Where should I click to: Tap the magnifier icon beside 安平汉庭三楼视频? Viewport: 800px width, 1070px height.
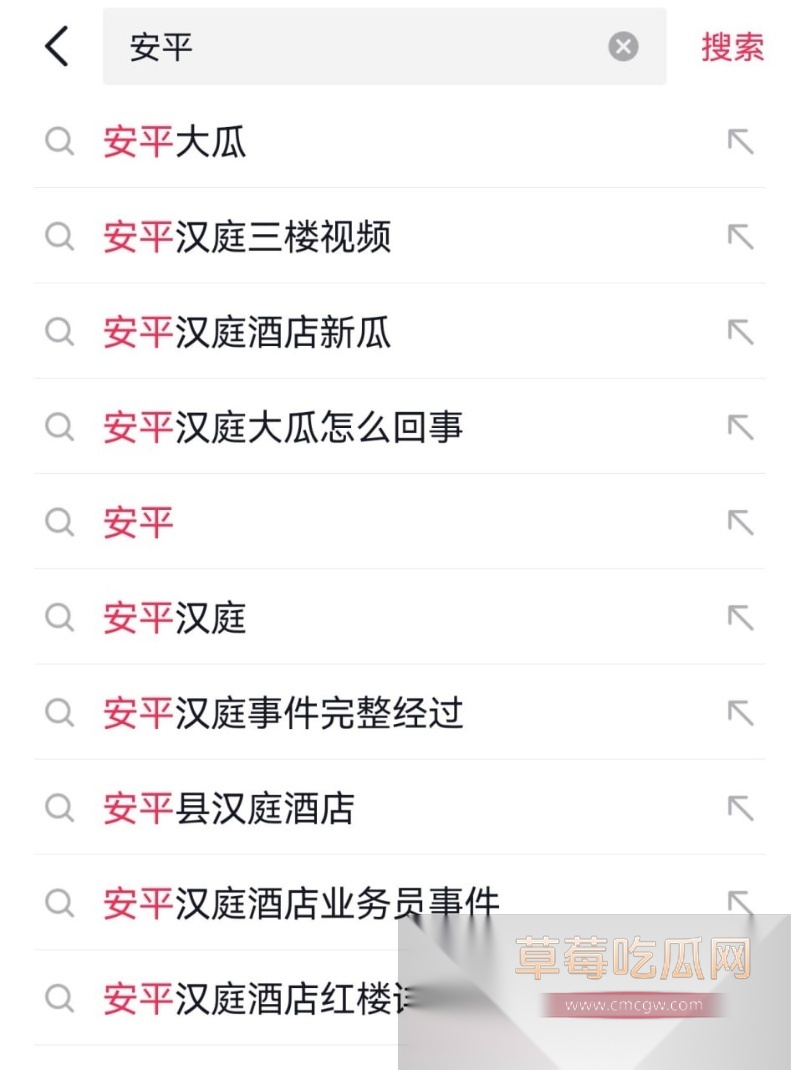coord(60,237)
